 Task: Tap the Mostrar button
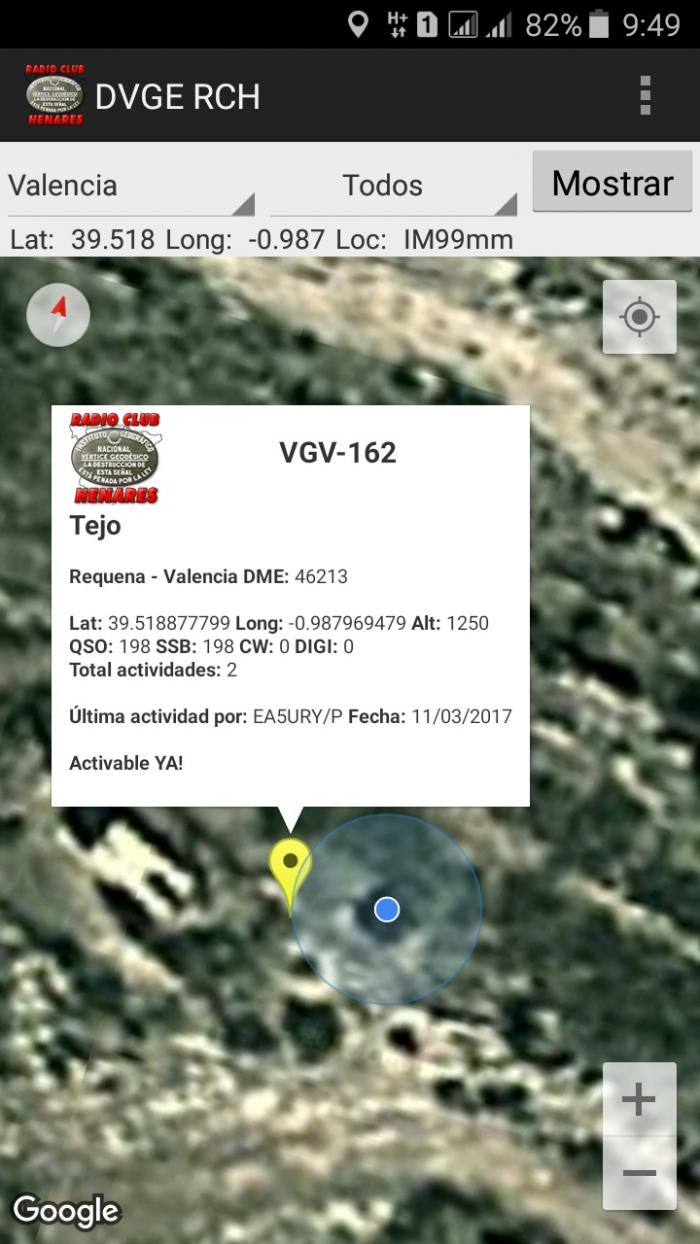pos(612,183)
